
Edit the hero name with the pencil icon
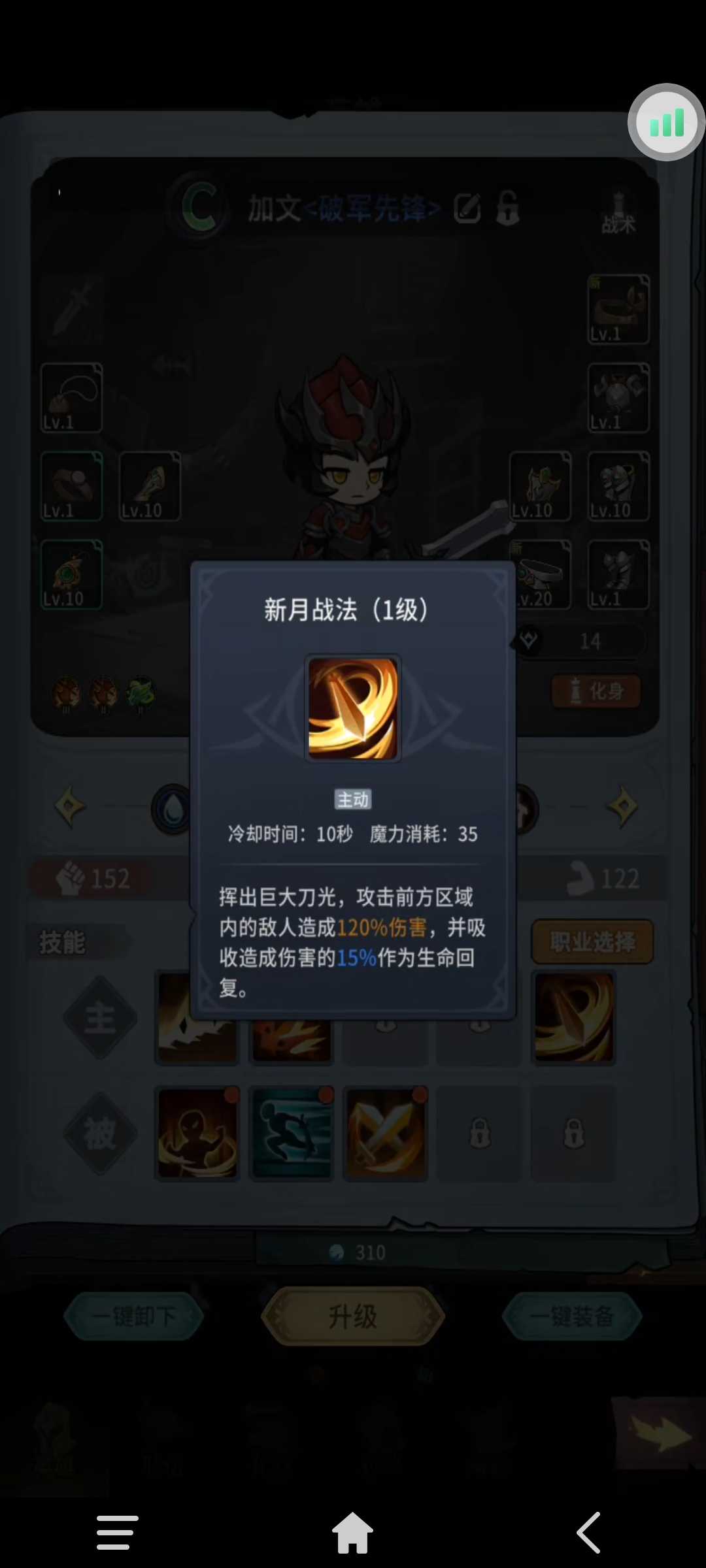(467, 208)
